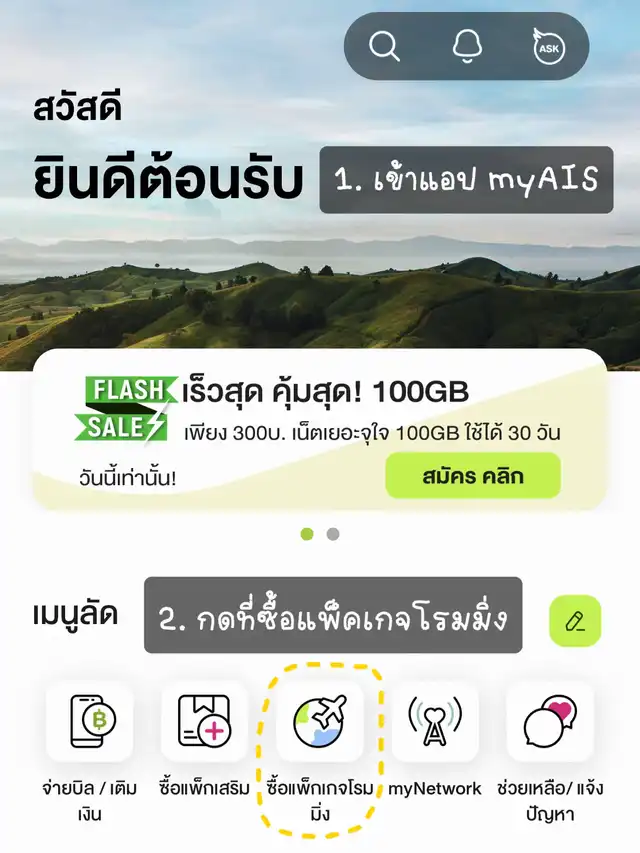Open the ASK assistant icon

point(549,46)
